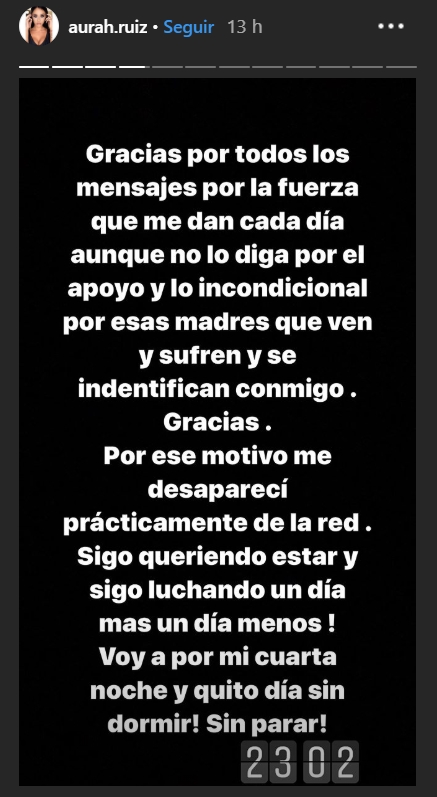Open aurah.ruiz's profile picture
The width and height of the screenshot is (437, 797).
(39, 26)
